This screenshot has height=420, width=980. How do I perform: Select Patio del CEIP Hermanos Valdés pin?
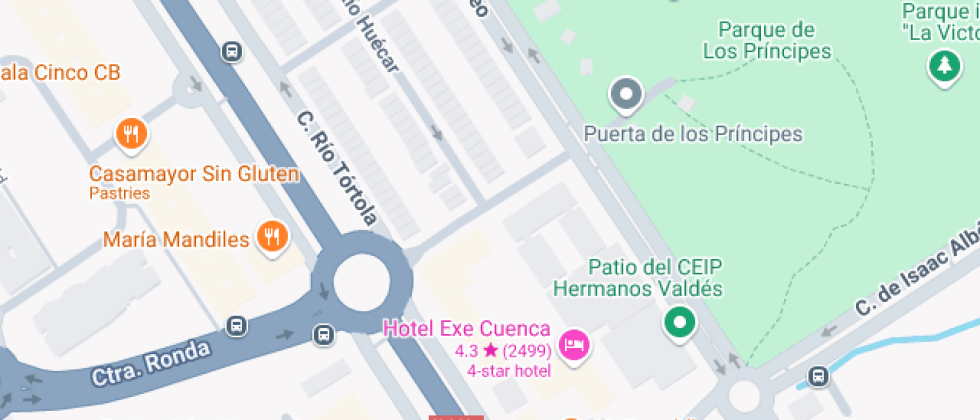tap(681, 323)
